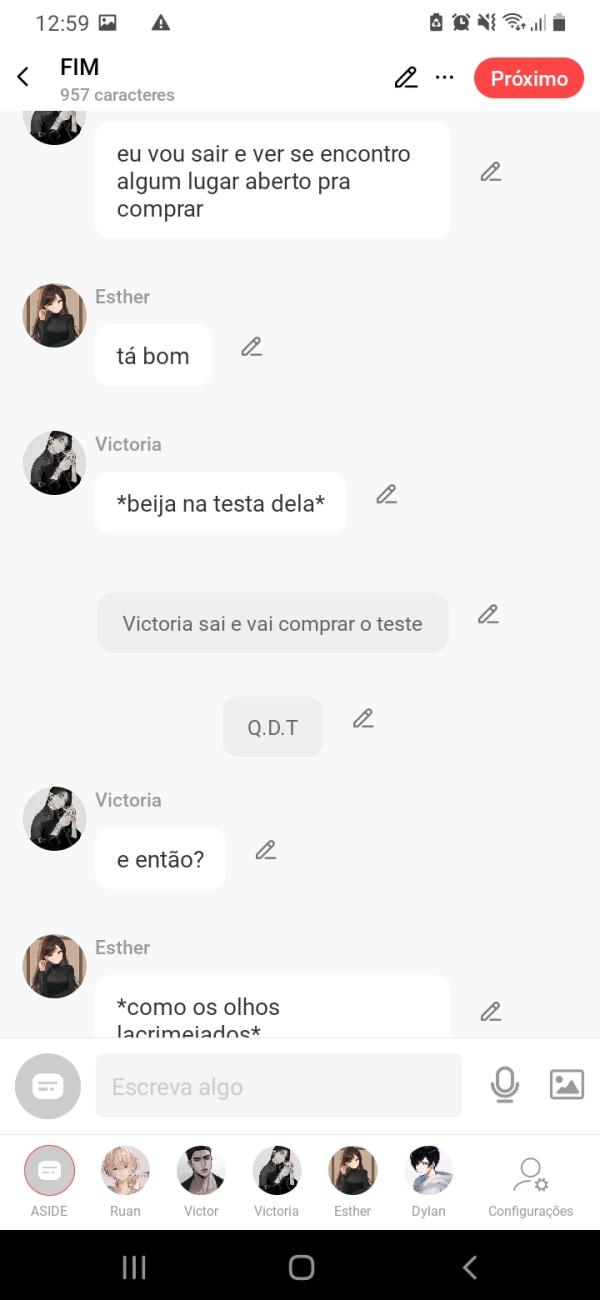Screen dimensions: 600x1300
Task: Choose Ruan as the speaking character
Action: [125, 1180]
